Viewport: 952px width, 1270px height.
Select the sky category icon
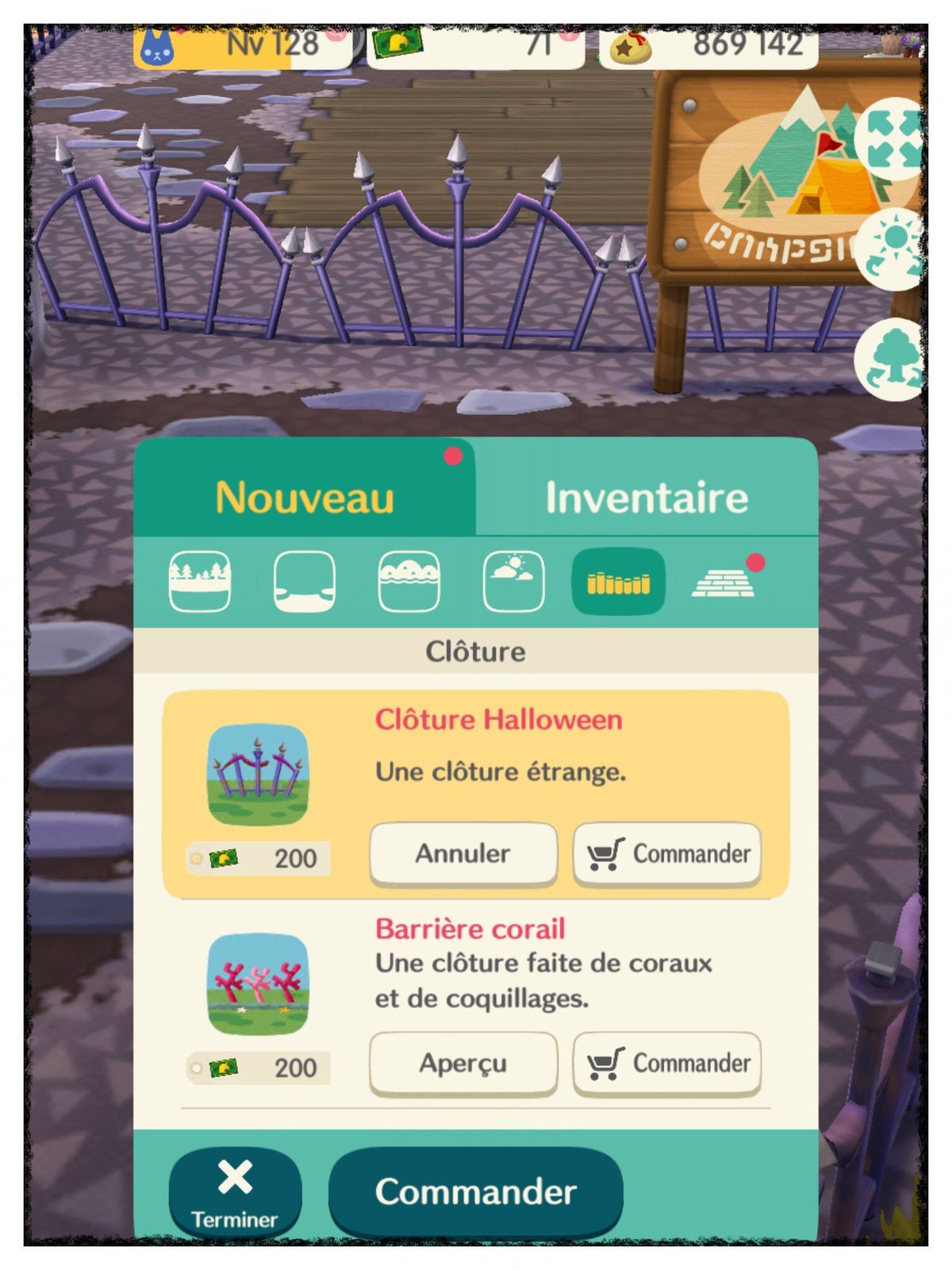click(514, 582)
